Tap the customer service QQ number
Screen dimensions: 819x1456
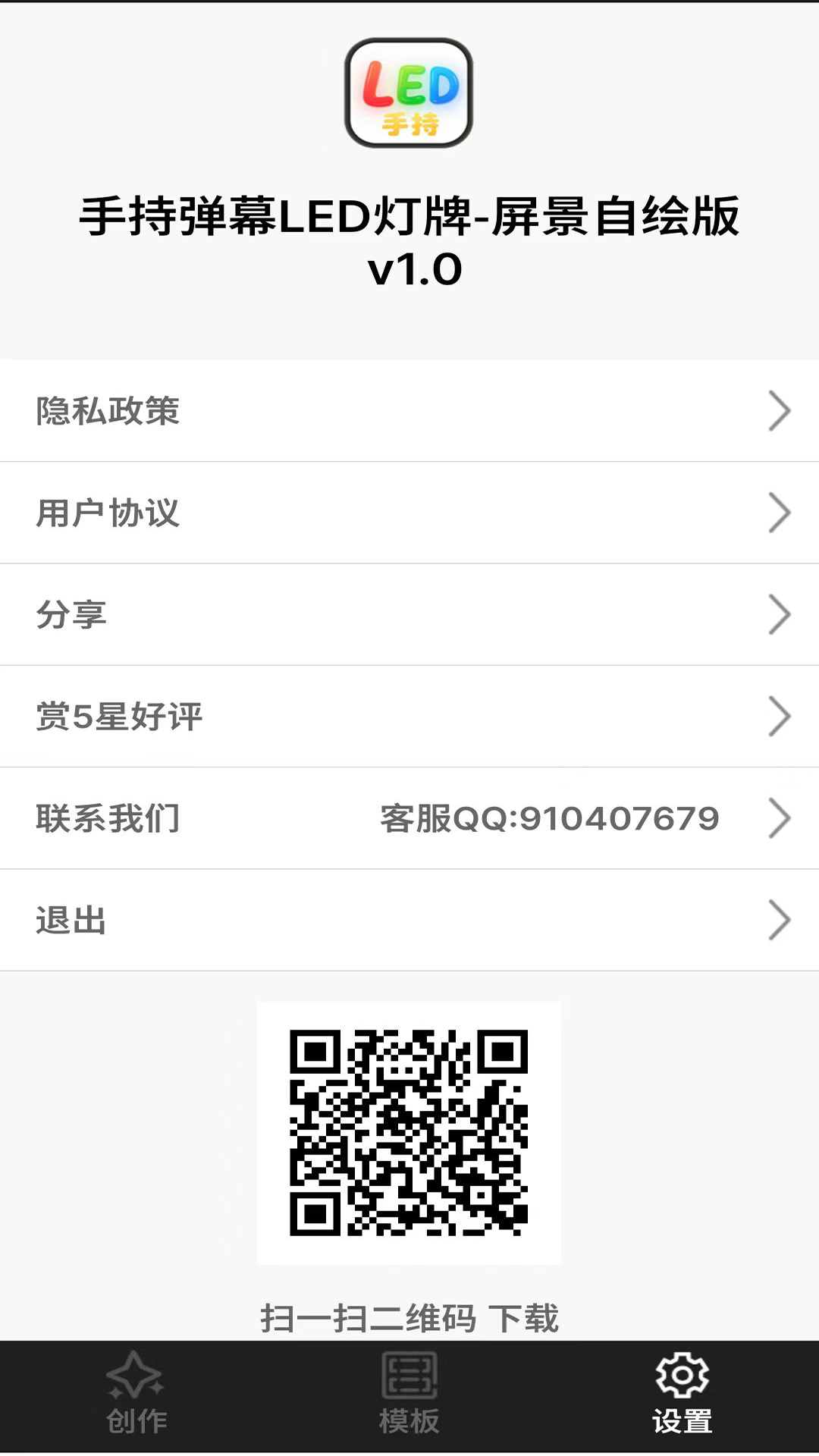pyautogui.click(x=549, y=817)
